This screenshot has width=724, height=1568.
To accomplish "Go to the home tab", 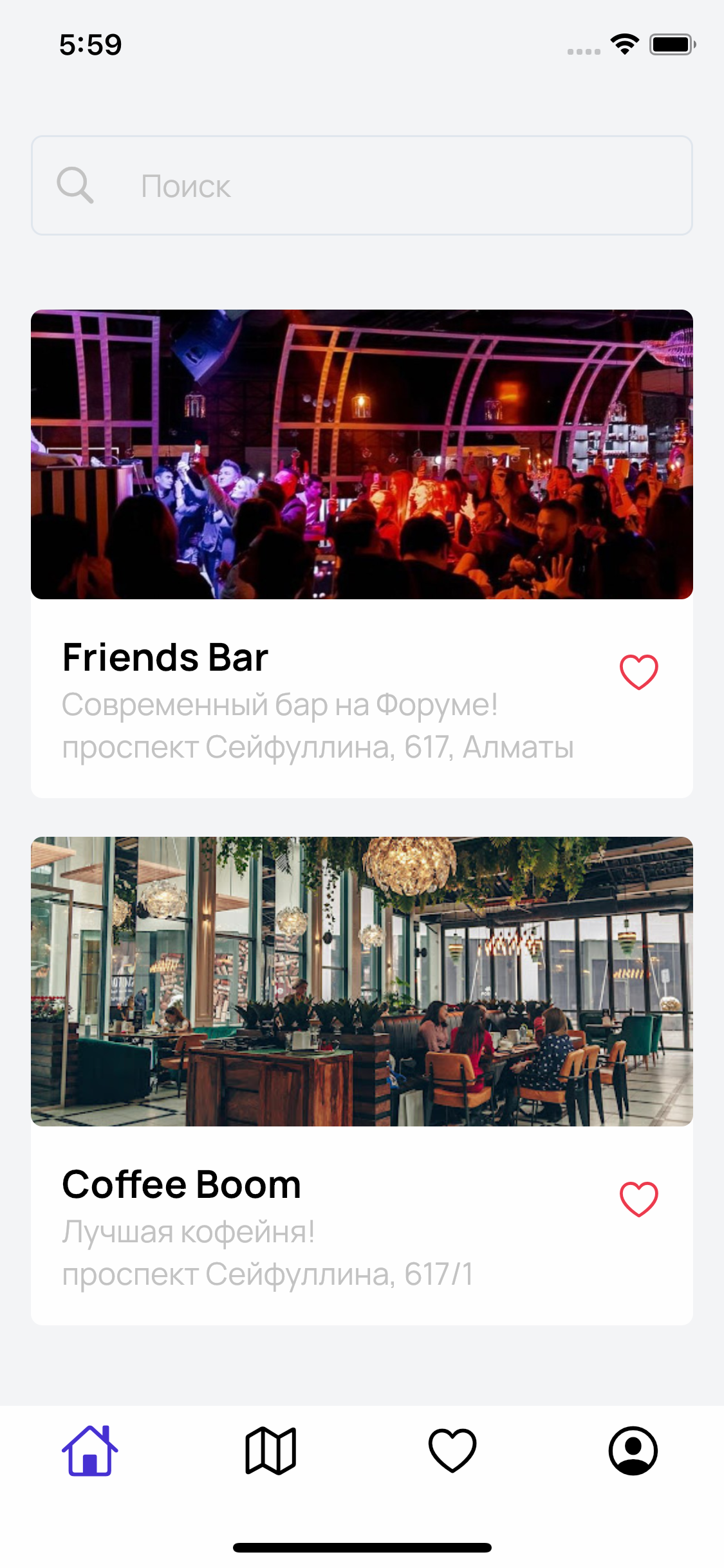I will (x=90, y=1450).
